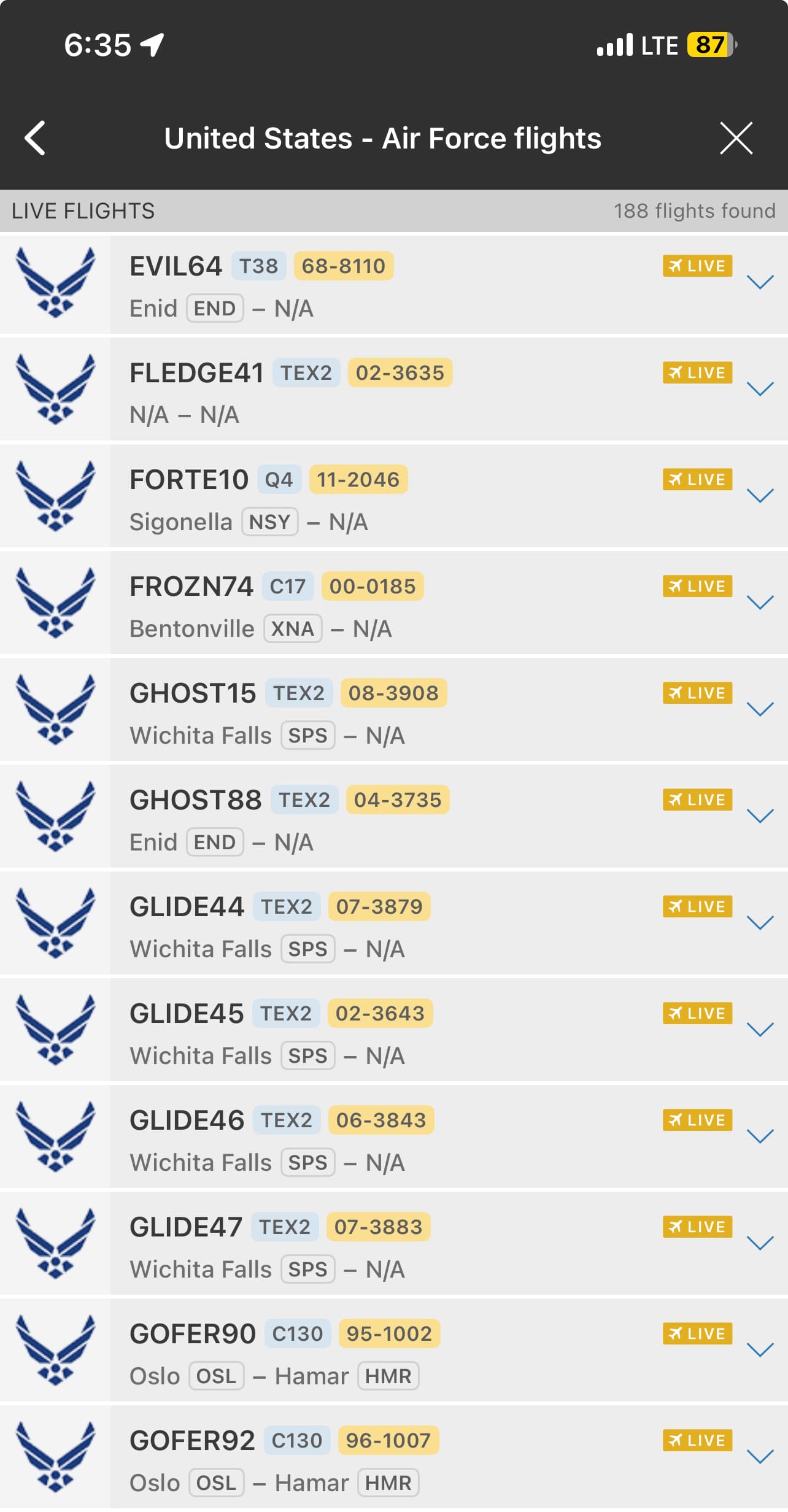Expand the FROZN74 chevron
The width and height of the screenshot is (788, 1512).
tap(760, 603)
